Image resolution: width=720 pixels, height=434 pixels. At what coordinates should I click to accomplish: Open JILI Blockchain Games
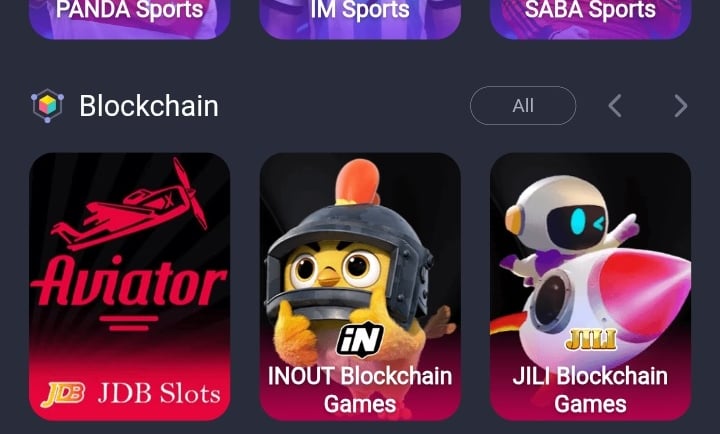tap(590, 287)
